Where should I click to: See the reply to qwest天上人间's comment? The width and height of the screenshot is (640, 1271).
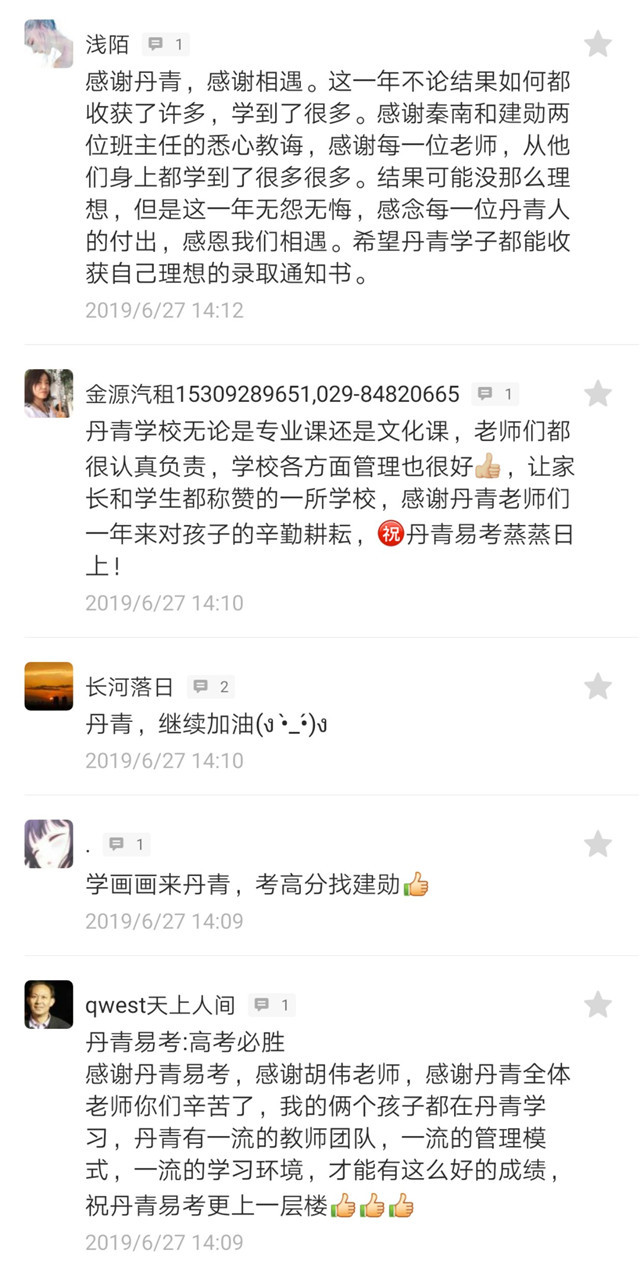272,1004
